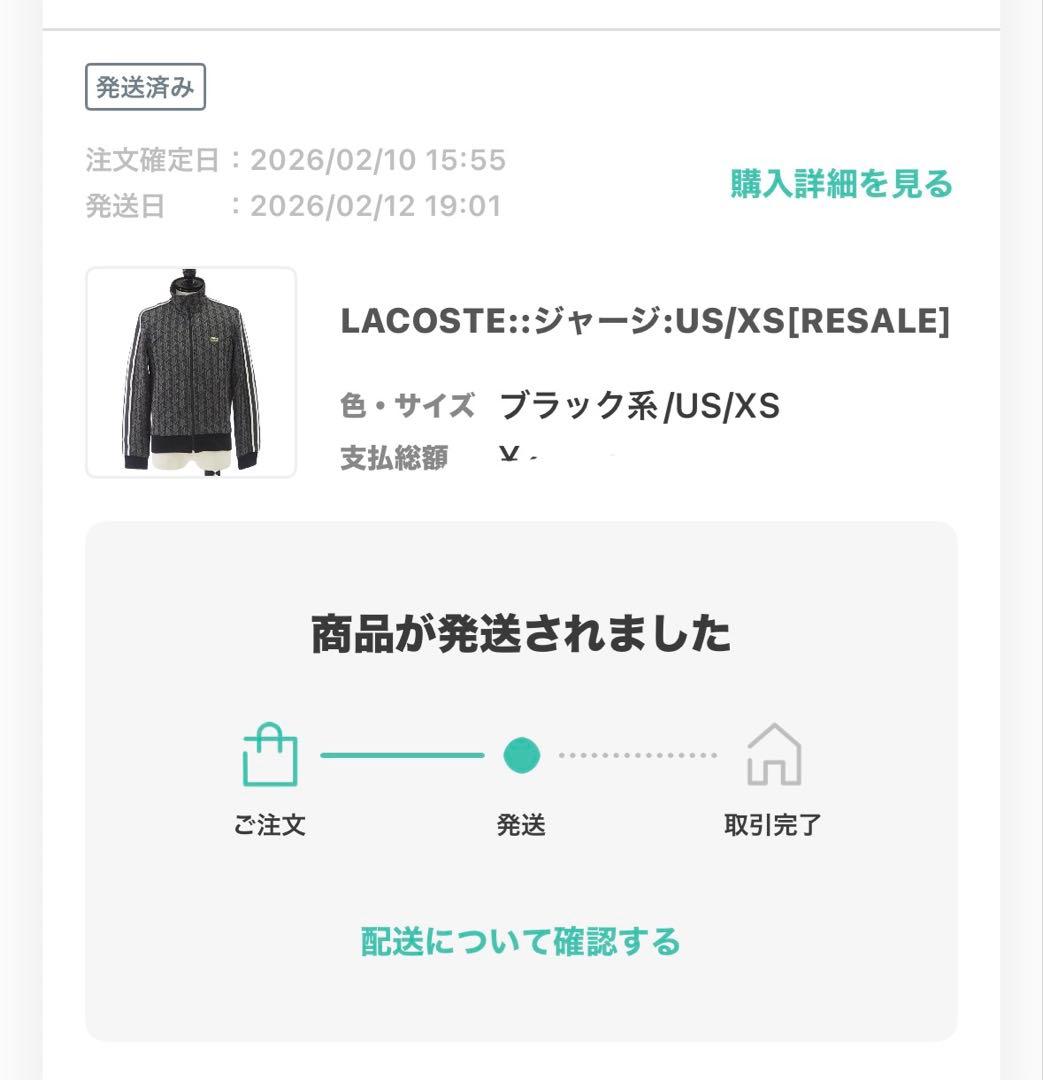Click 配送について確認する shipping info link
The height and width of the screenshot is (1080, 1043).
tap(521, 941)
